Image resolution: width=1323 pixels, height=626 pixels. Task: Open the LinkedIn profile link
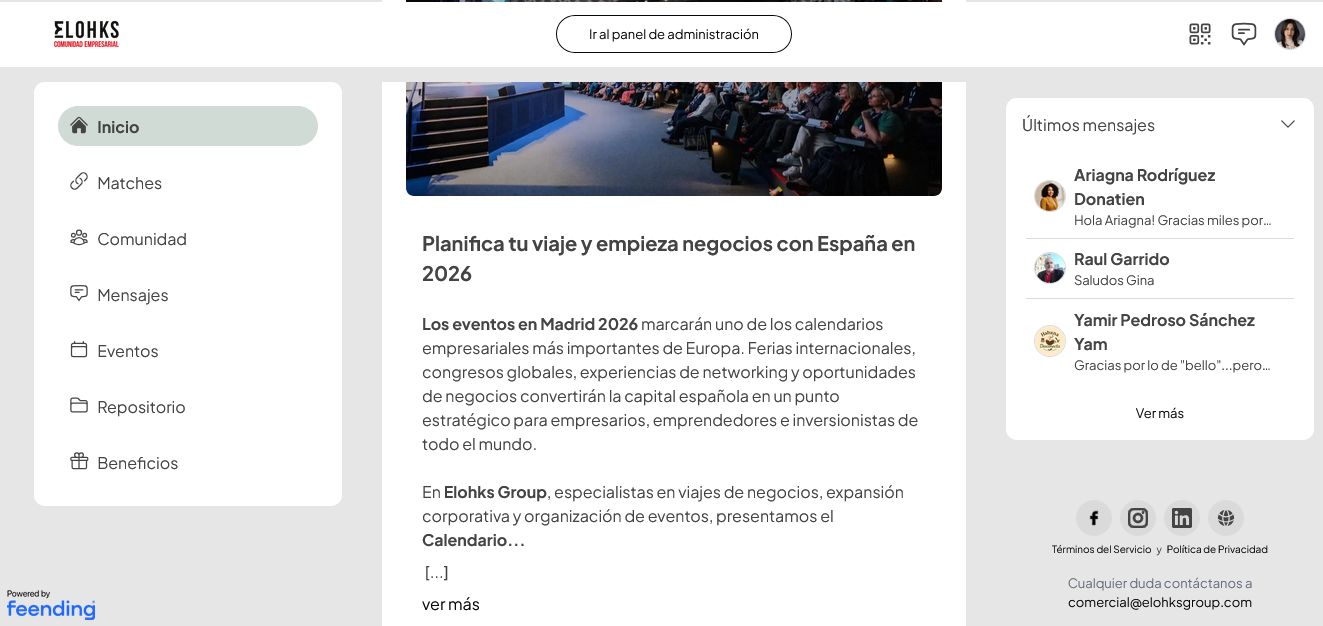[1182, 518]
